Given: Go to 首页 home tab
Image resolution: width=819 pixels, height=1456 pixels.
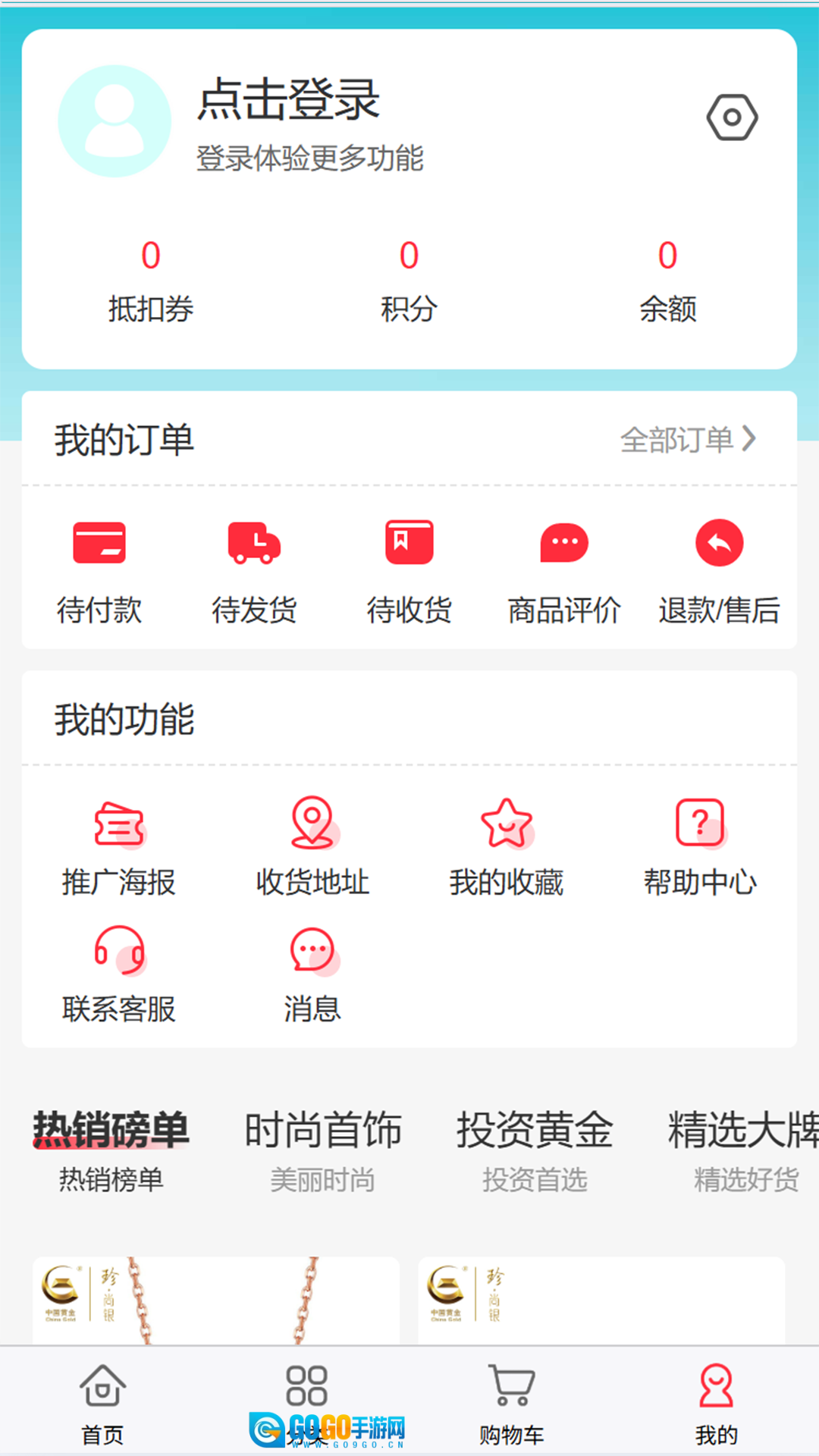Looking at the screenshot, I should click(102, 1403).
